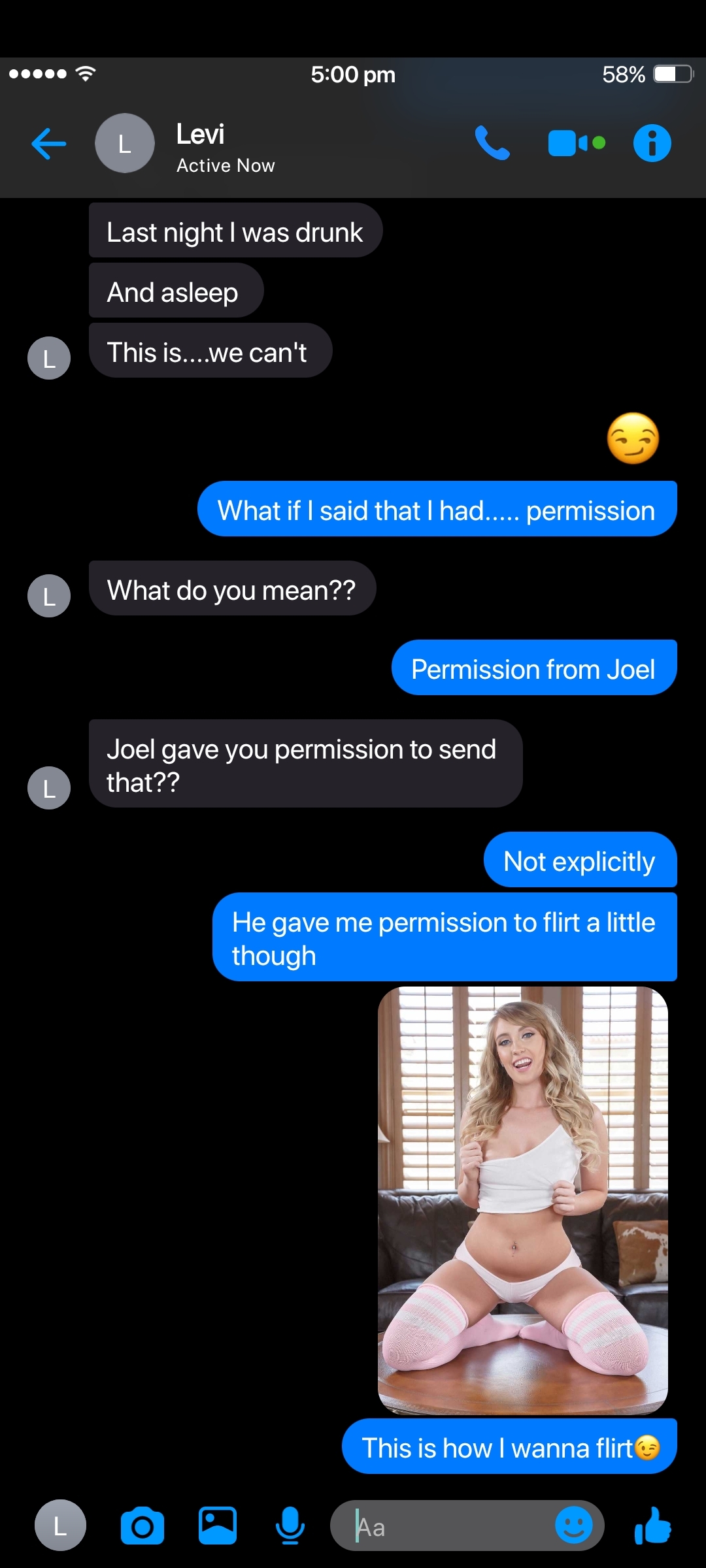Open the emoji picker in message field
The height and width of the screenshot is (1568, 706).
574,1526
